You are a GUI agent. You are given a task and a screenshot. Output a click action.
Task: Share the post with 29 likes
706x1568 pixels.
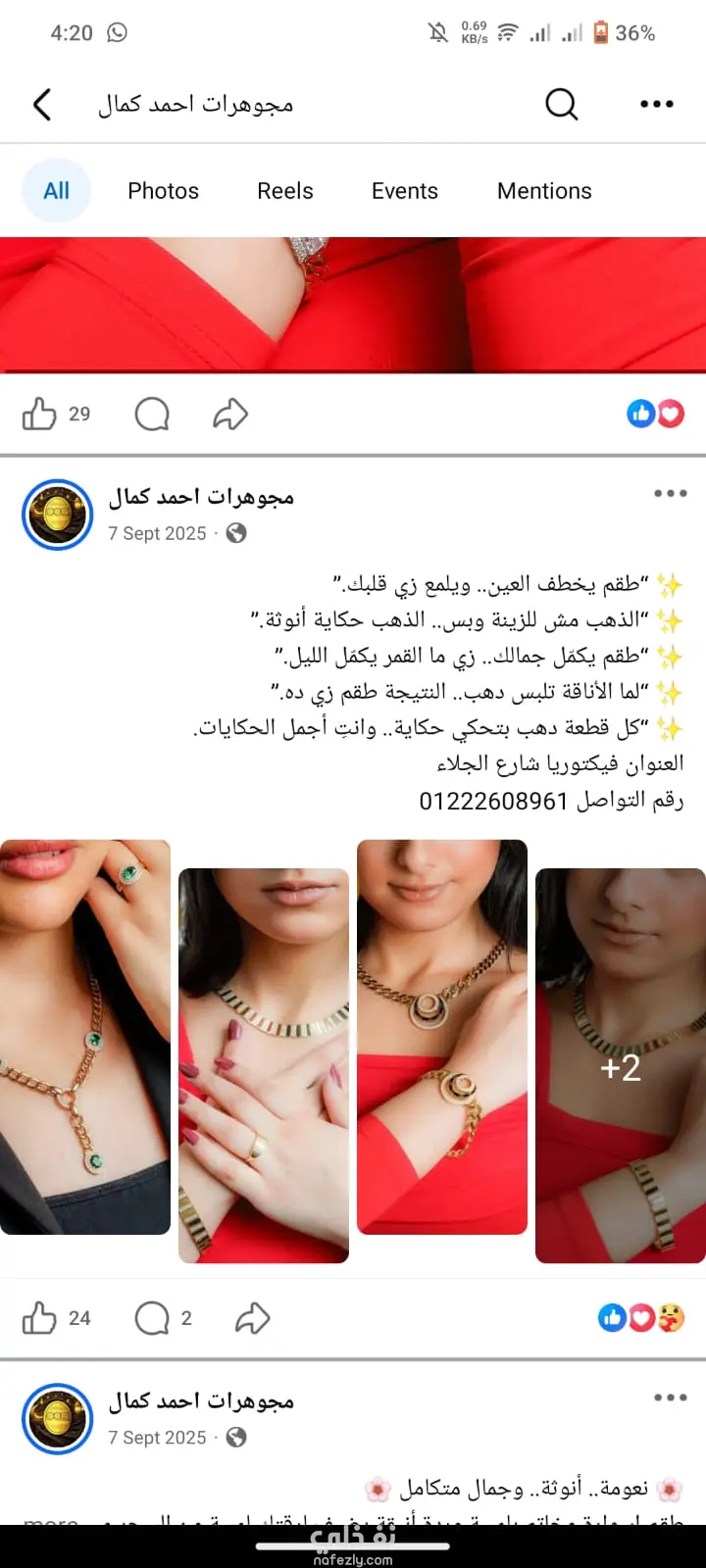tap(230, 415)
